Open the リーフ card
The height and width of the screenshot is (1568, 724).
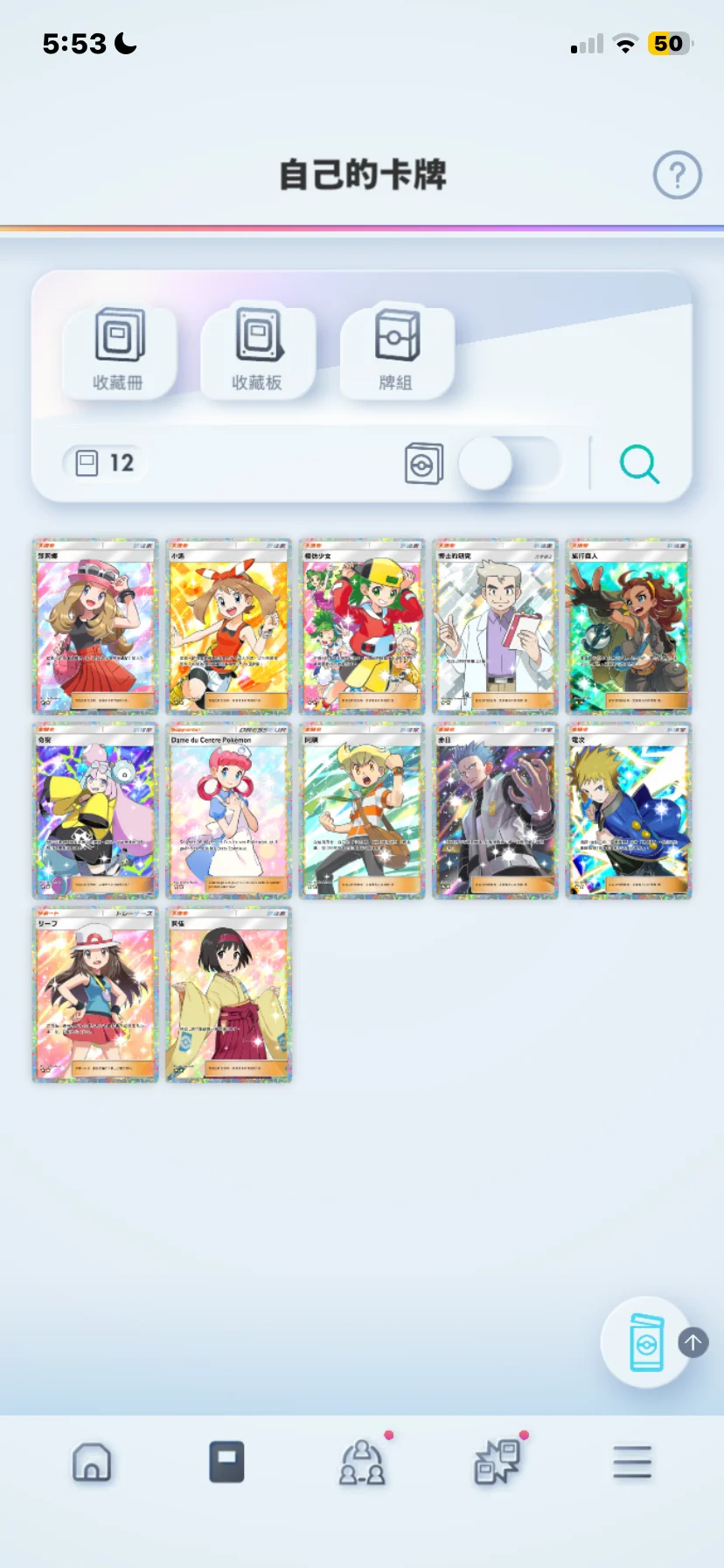click(x=95, y=995)
